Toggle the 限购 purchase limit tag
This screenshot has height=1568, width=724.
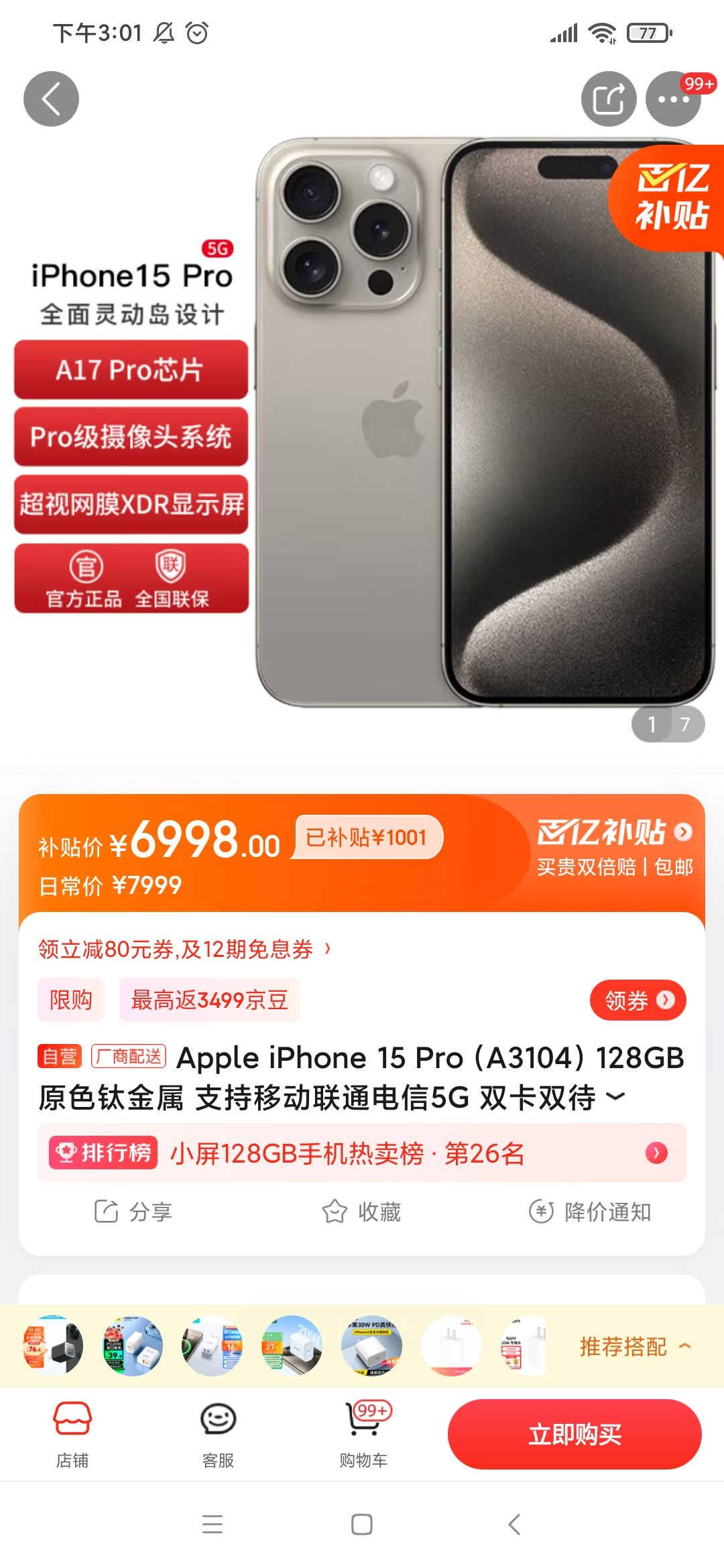click(x=70, y=999)
